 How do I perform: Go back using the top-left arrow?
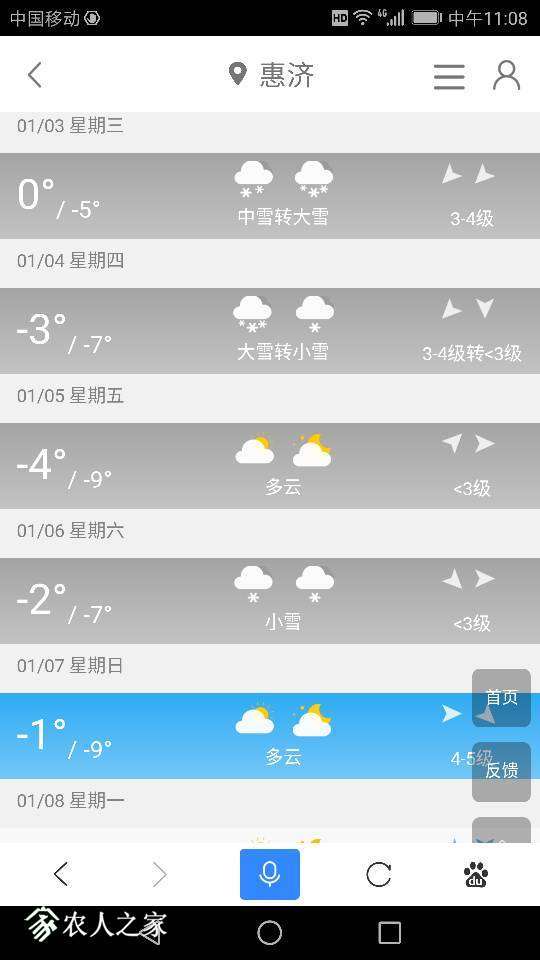[x=36, y=75]
